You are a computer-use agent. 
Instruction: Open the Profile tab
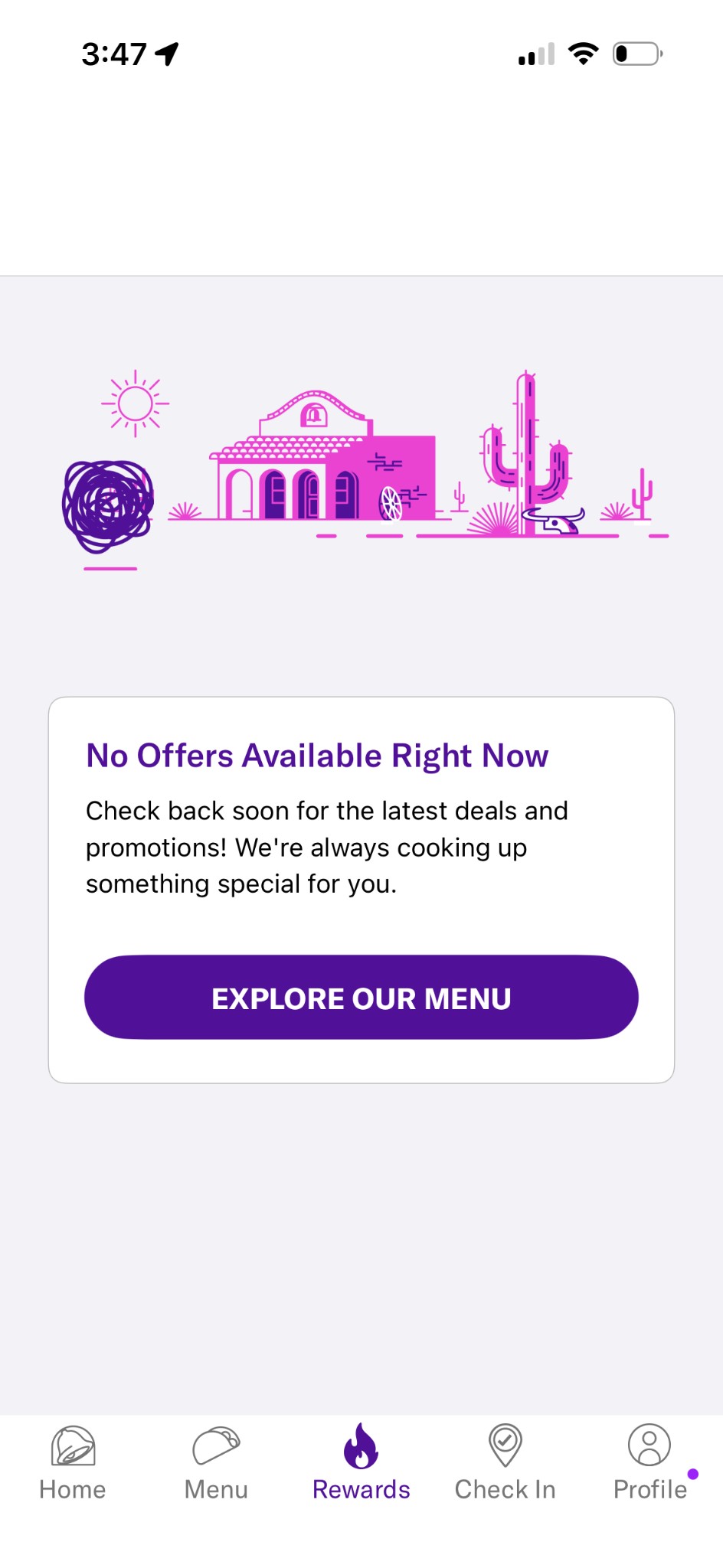click(649, 1463)
